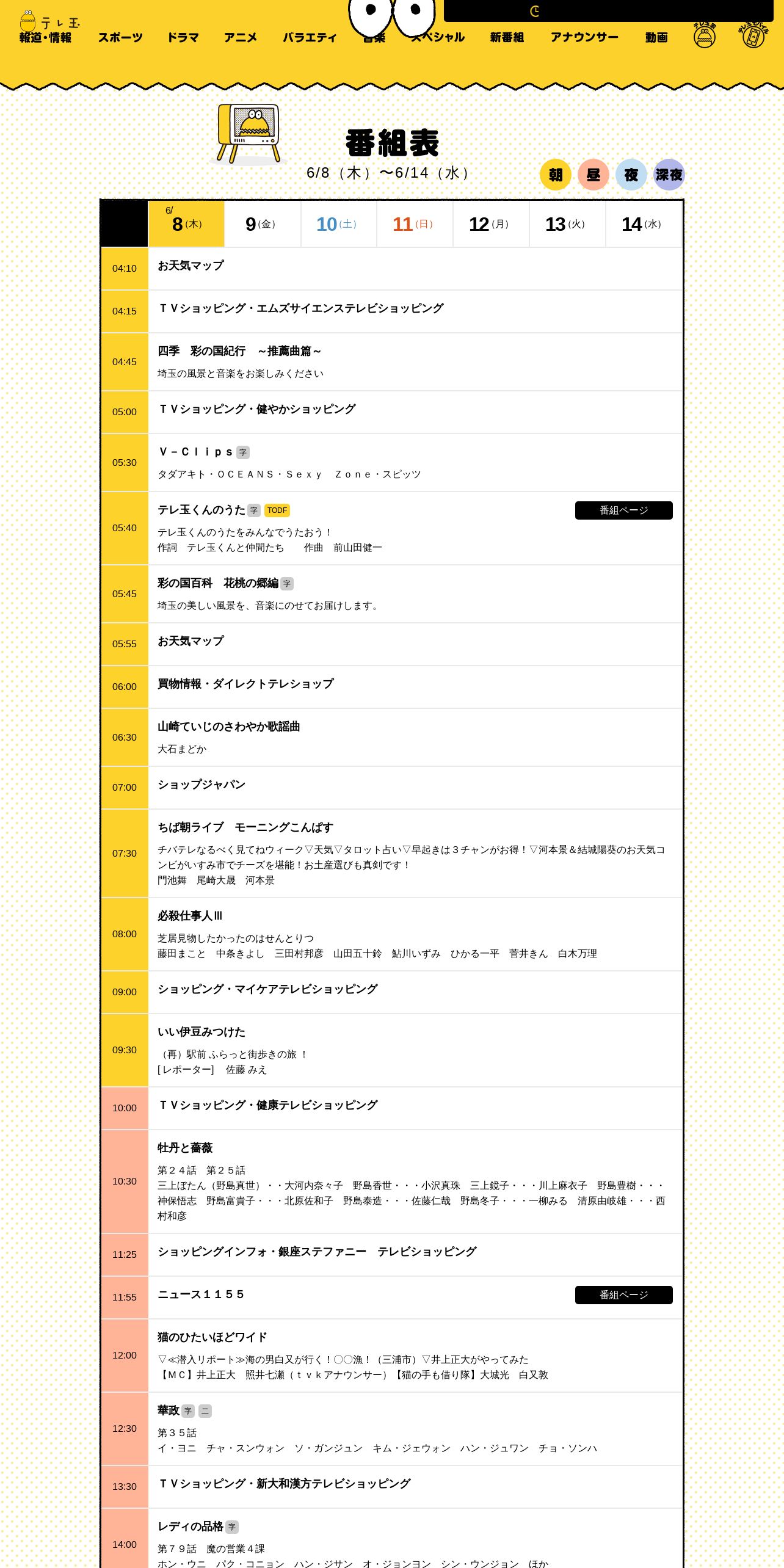Open the バラエティ section
Screen dimensions: 784x1568
point(310,38)
